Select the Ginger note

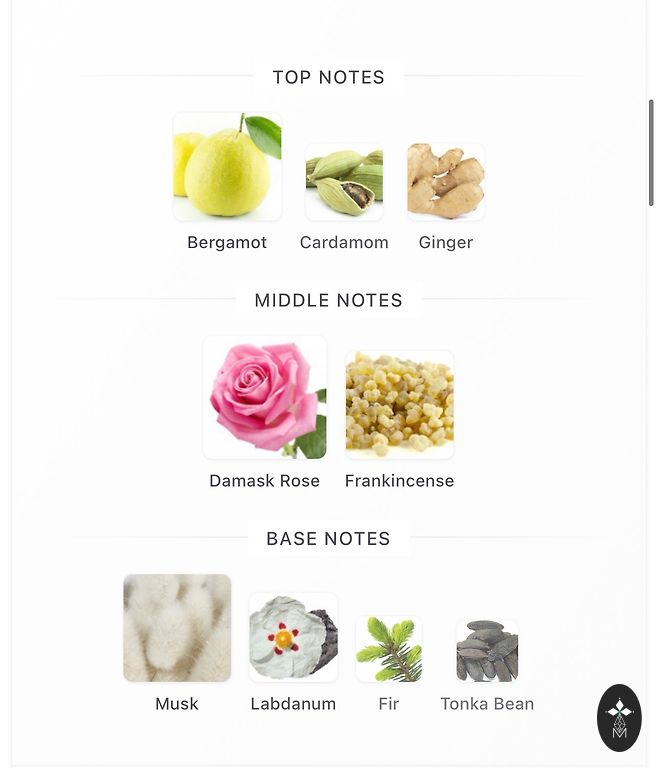coord(446,182)
